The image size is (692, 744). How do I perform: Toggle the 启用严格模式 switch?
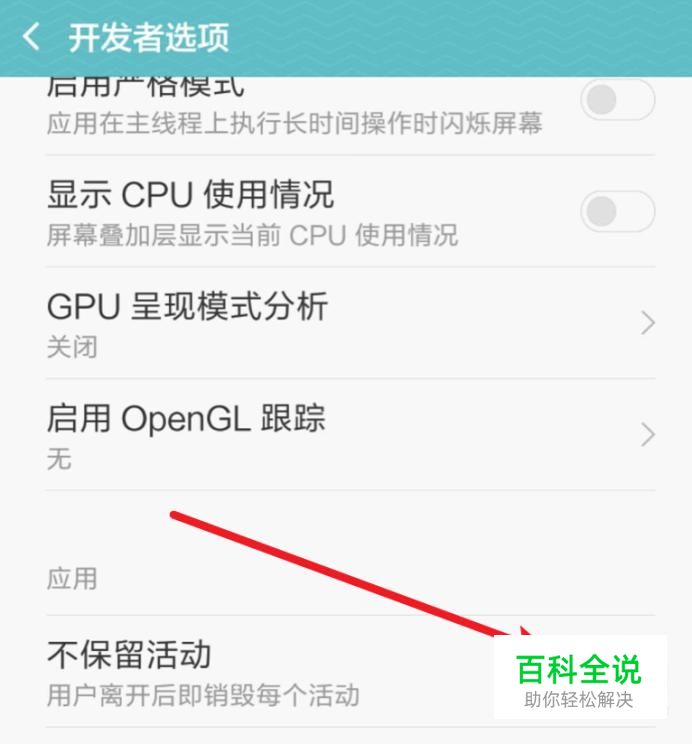pyautogui.click(x=617, y=100)
